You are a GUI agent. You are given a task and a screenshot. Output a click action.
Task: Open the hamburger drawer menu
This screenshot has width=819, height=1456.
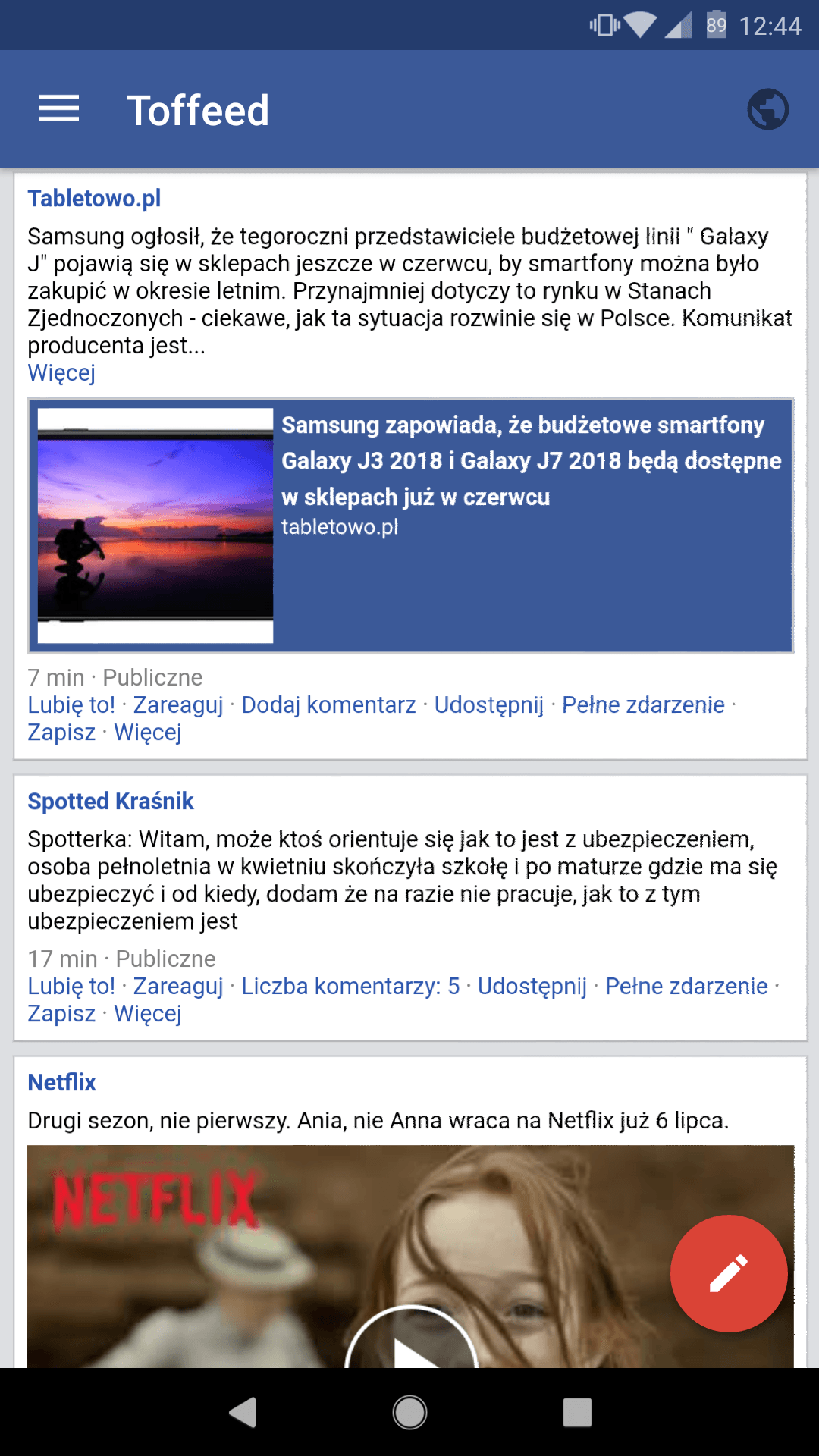tap(59, 109)
